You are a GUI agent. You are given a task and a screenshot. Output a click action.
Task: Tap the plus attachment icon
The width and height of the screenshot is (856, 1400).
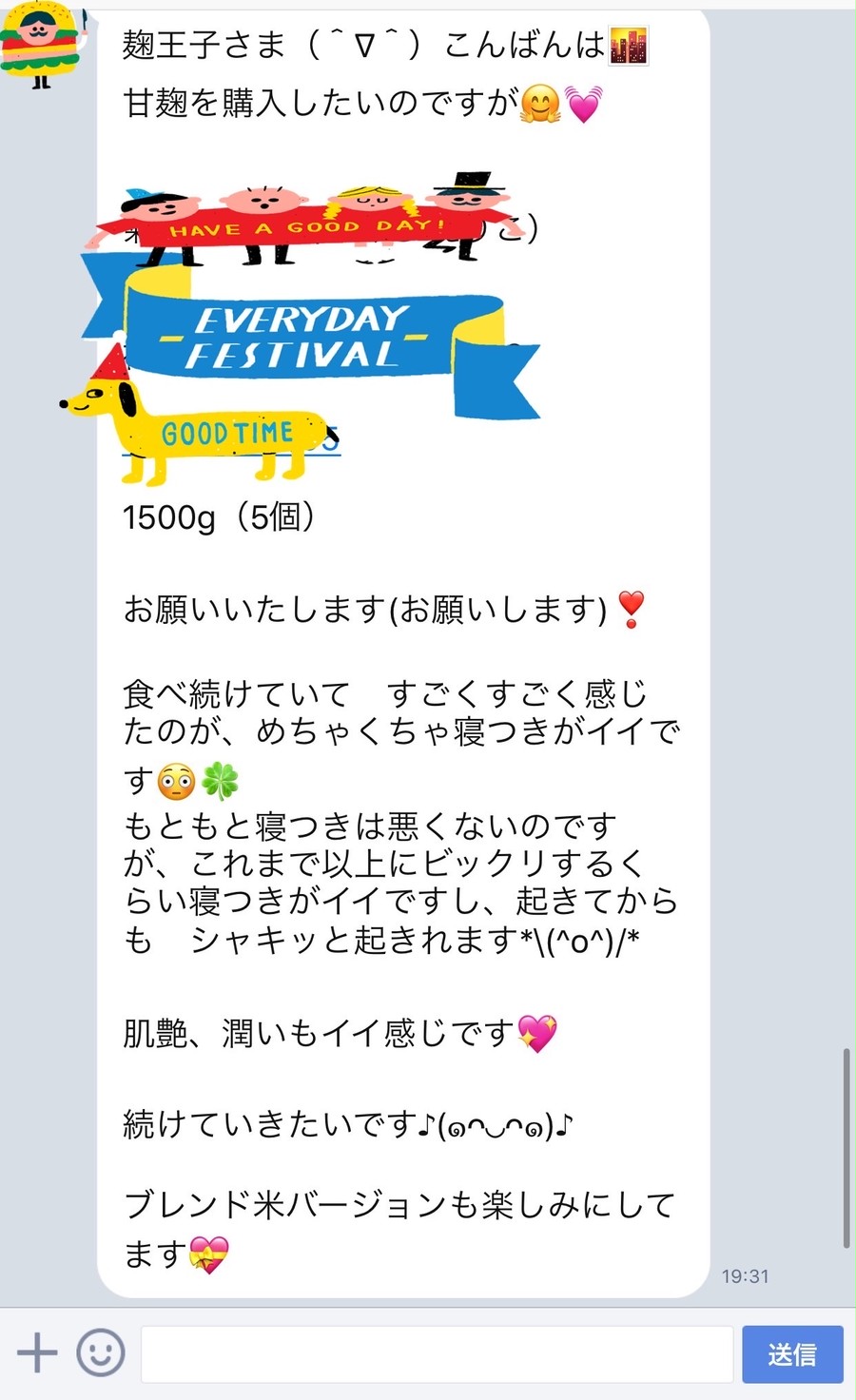click(37, 1352)
